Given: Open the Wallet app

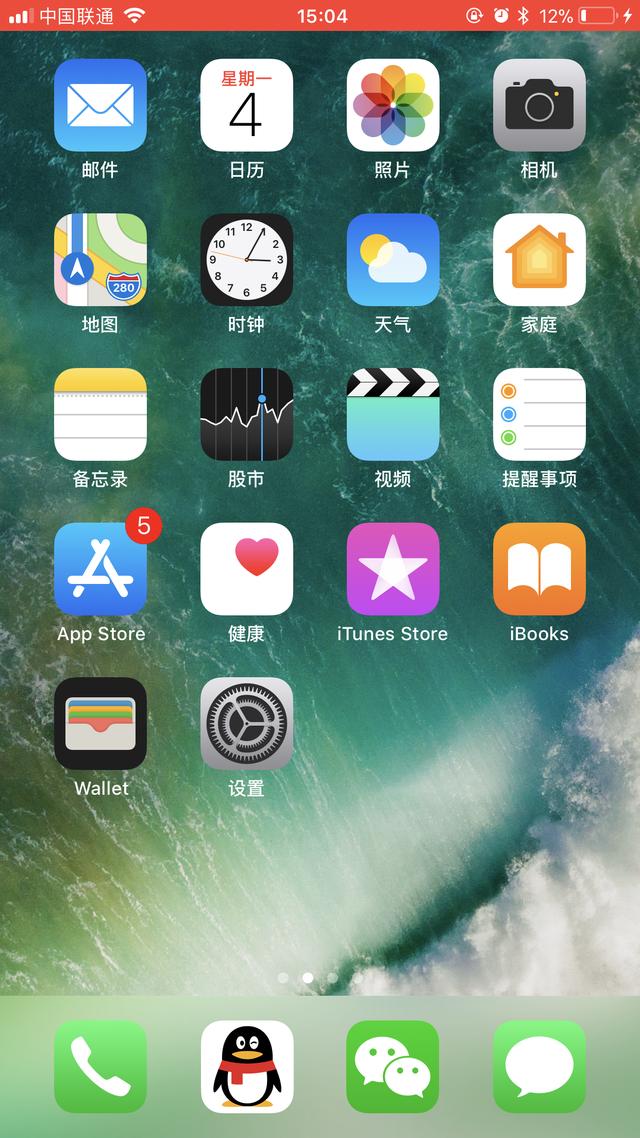Looking at the screenshot, I should 100,723.
